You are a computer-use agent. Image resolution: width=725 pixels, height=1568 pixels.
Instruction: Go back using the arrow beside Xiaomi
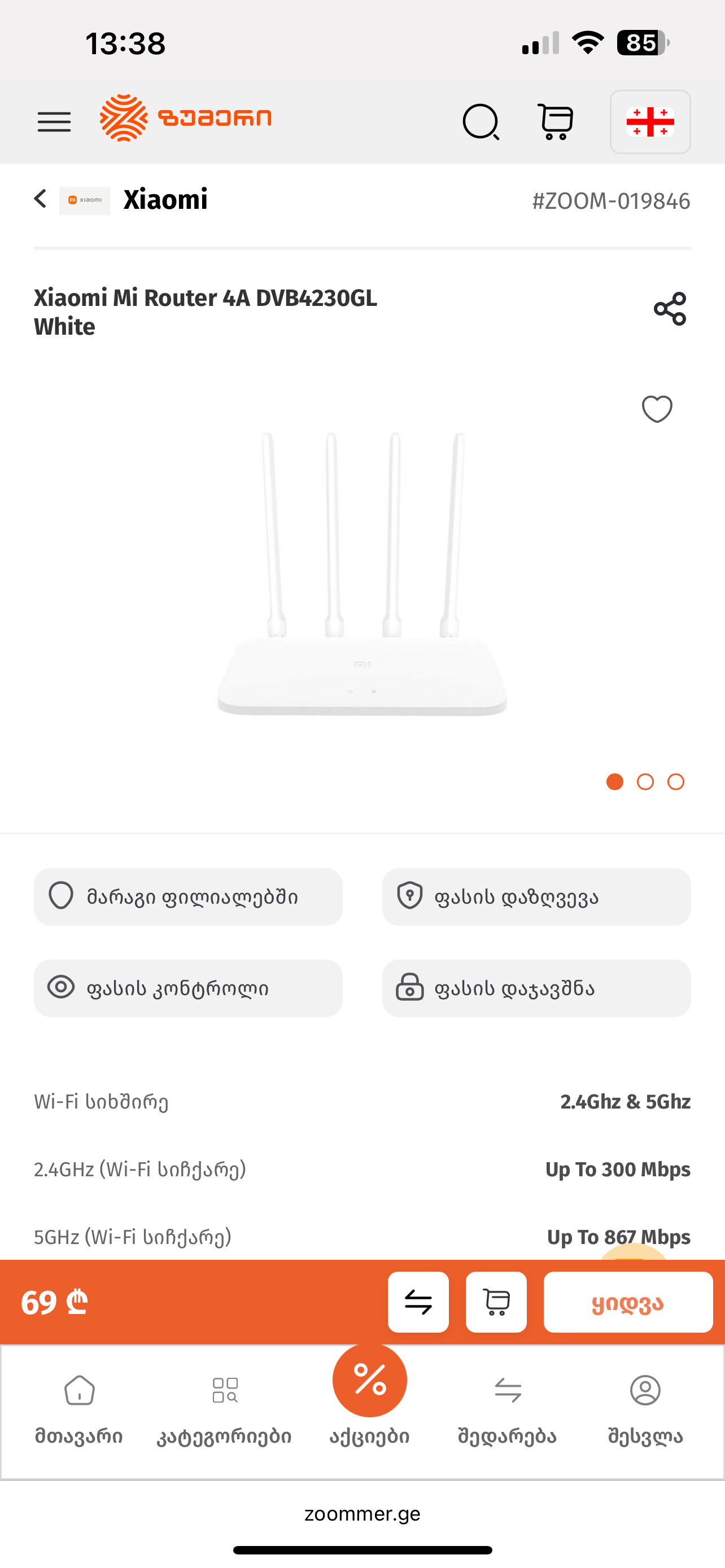[40, 199]
